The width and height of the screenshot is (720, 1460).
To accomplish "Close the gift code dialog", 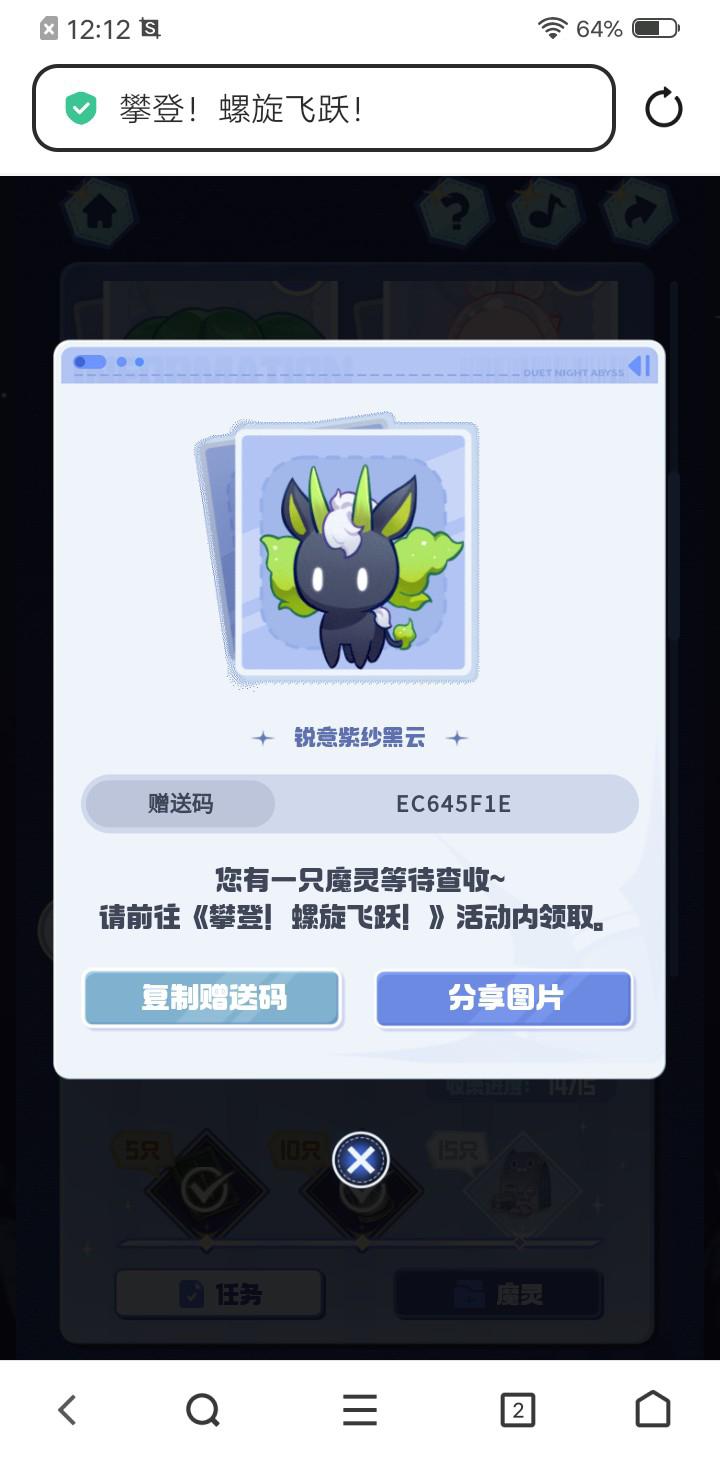I will (360, 1160).
